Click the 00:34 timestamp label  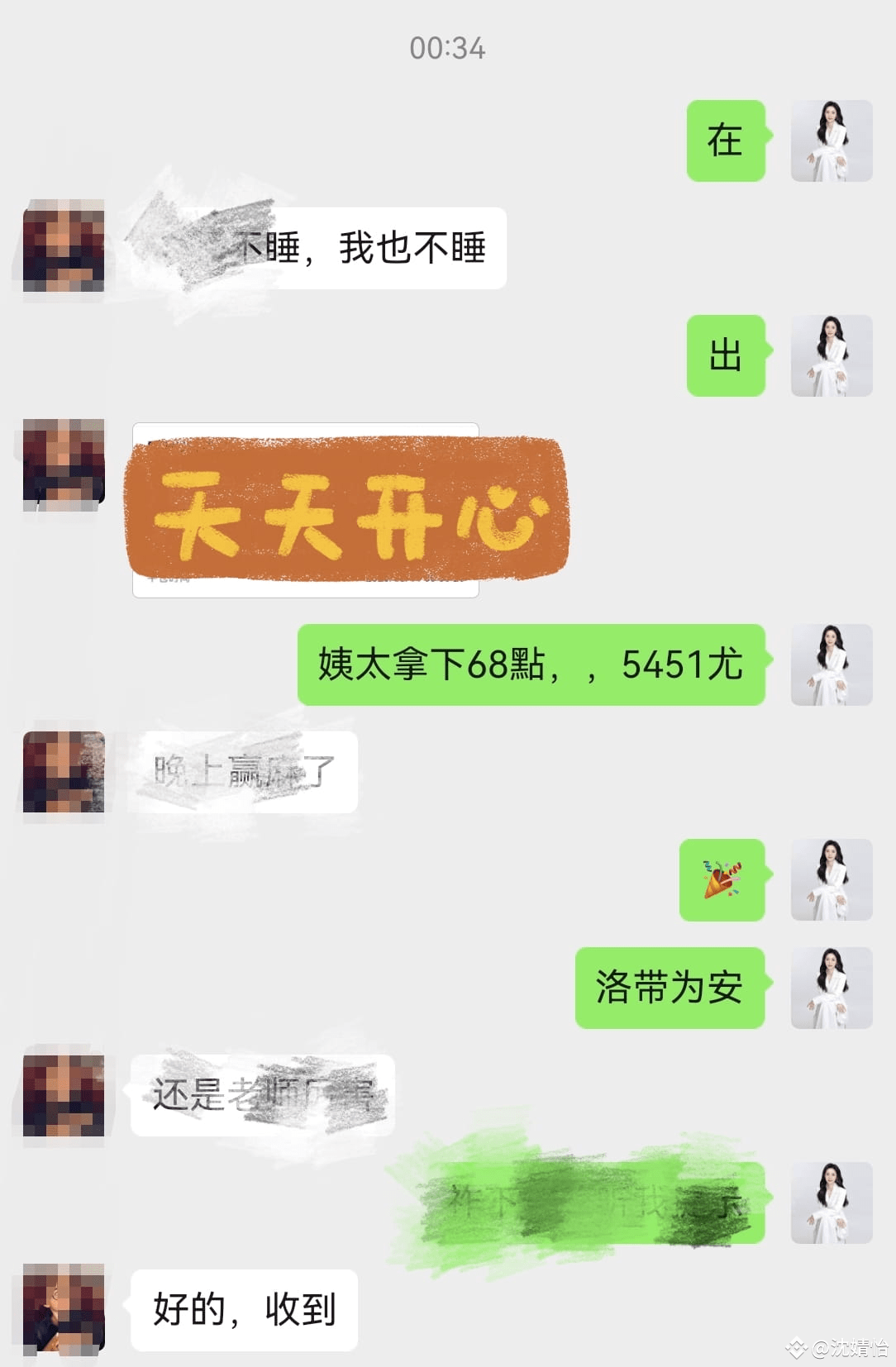click(x=448, y=50)
